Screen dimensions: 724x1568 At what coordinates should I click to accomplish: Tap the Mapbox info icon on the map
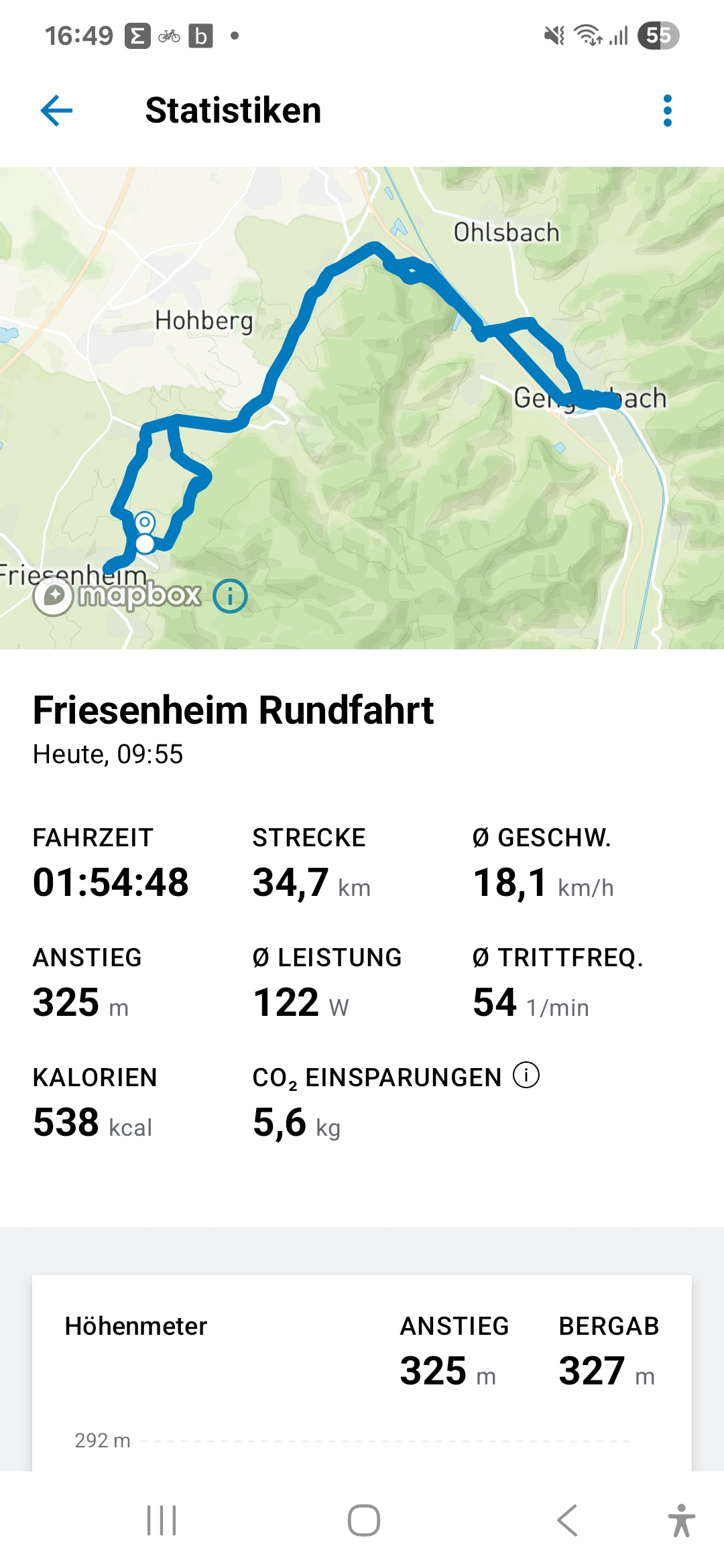231,596
